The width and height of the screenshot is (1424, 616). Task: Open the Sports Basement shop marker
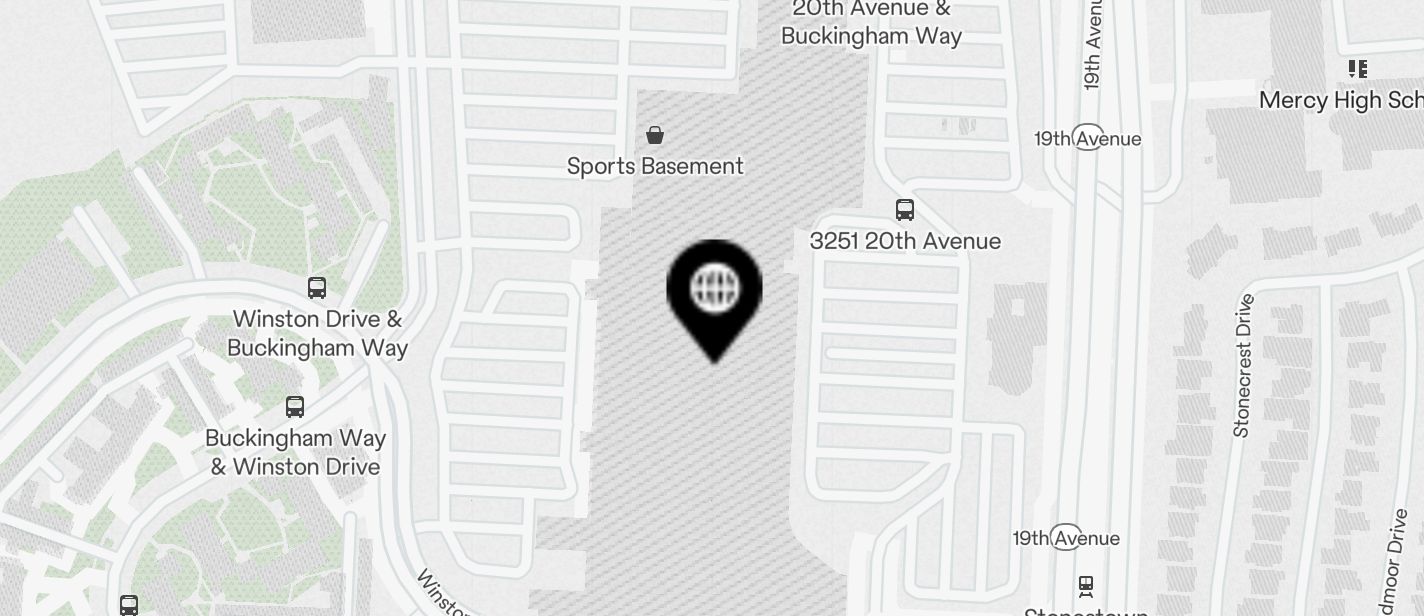[x=655, y=135]
